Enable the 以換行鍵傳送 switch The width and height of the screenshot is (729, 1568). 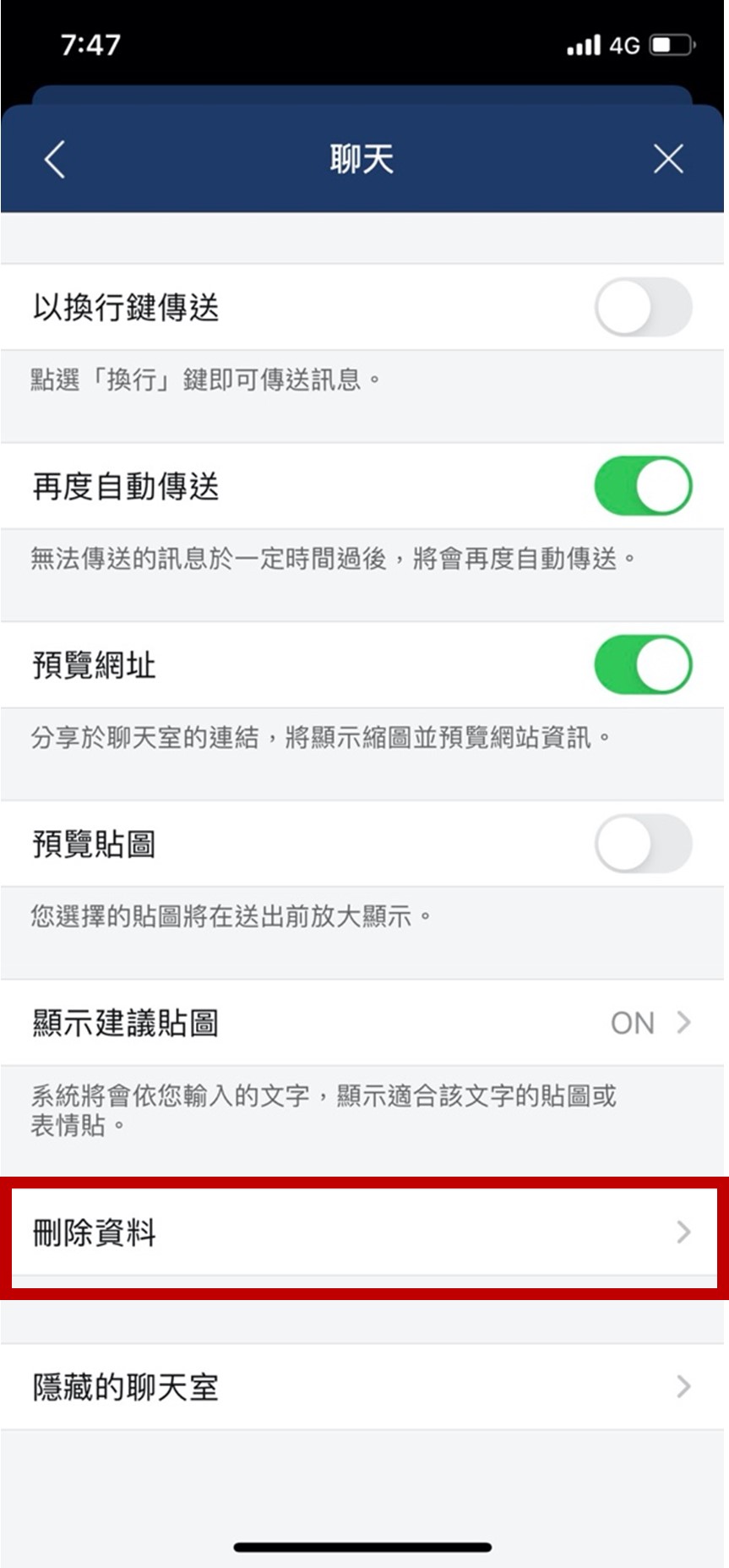643,307
